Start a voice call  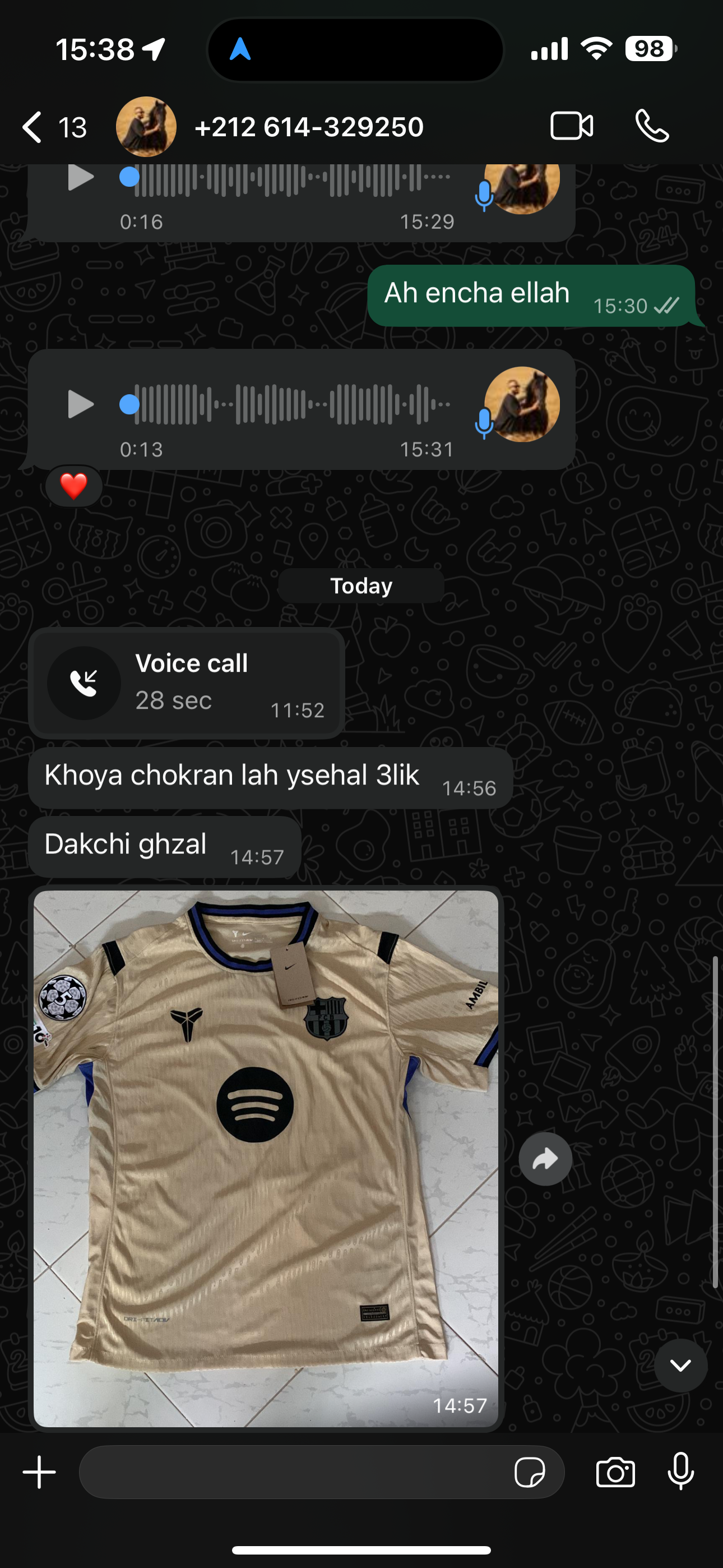pos(652,127)
